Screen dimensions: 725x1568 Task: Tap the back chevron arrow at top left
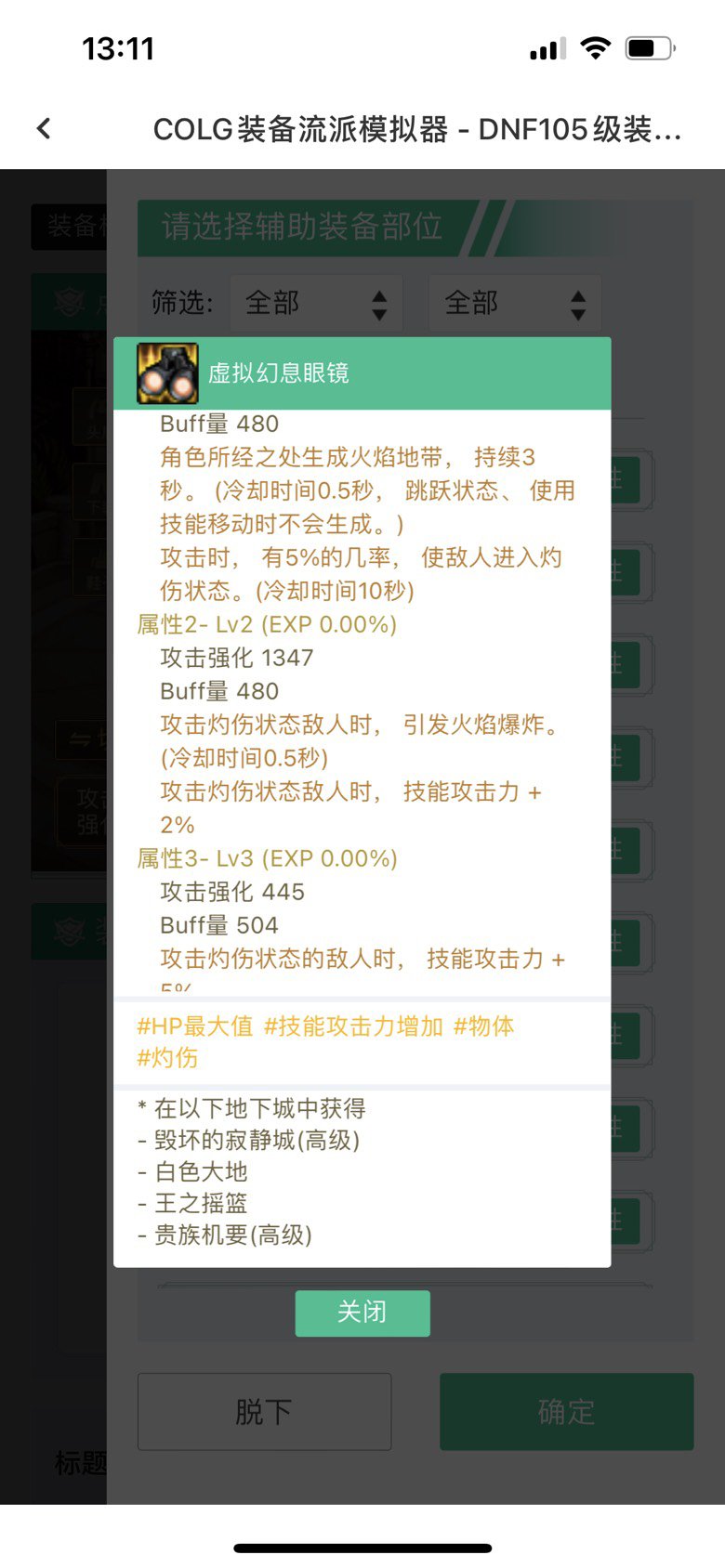click(x=43, y=129)
